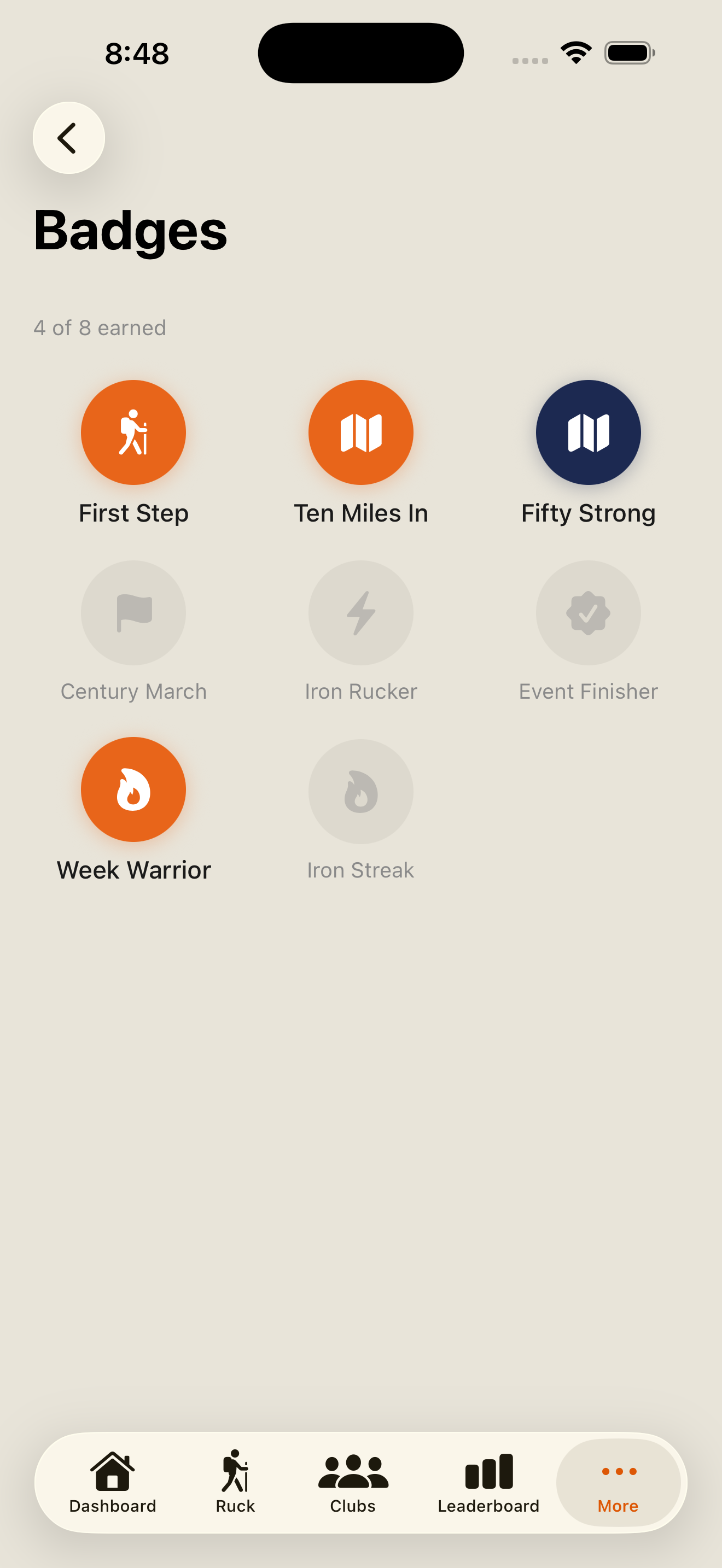The width and height of the screenshot is (722, 1568).
Task: Select the Iron Rucker lightning badge
Action: tap(361, 613)
